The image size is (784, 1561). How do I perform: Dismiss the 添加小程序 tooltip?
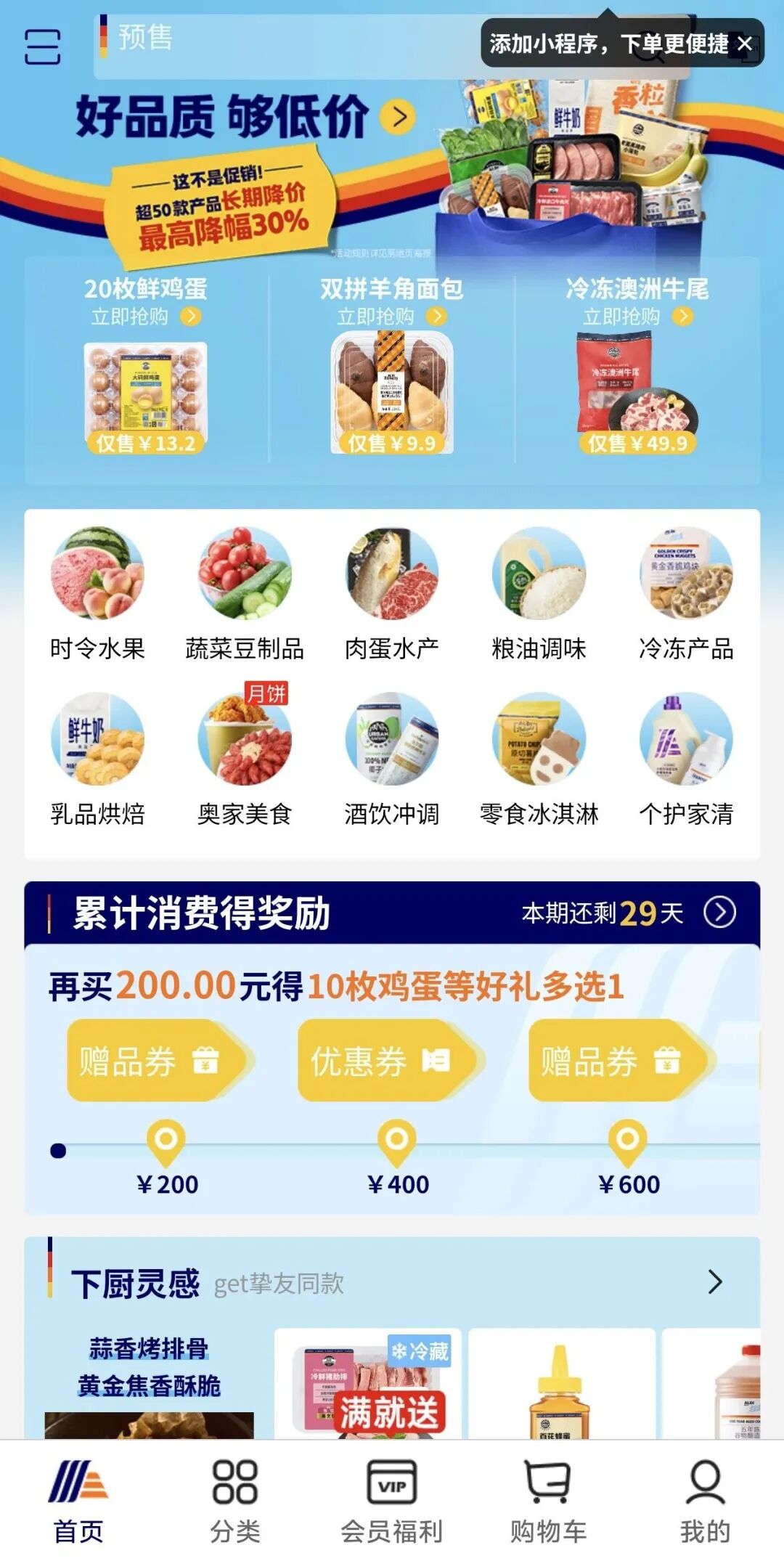tap(745, 44)
